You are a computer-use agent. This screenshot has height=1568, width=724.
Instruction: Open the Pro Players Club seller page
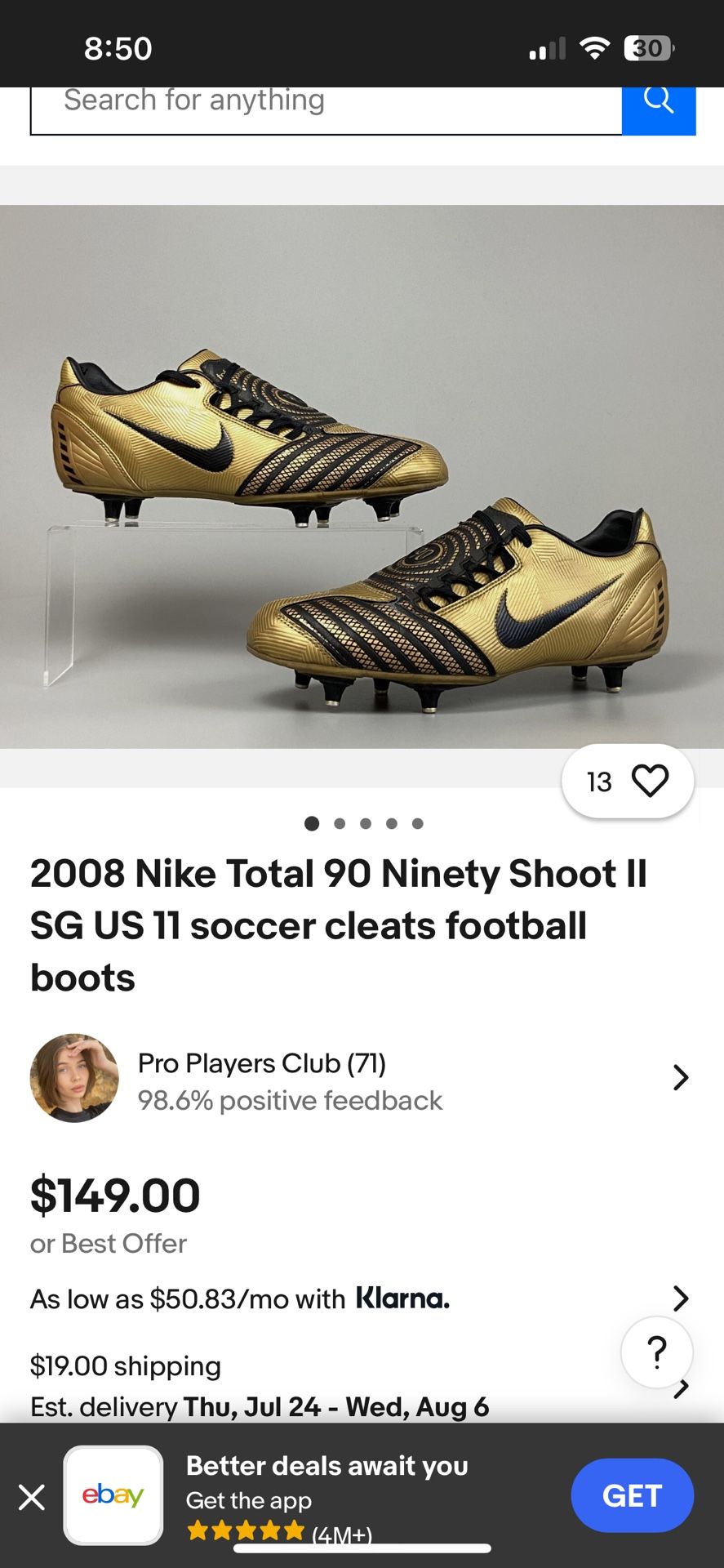263,1062
